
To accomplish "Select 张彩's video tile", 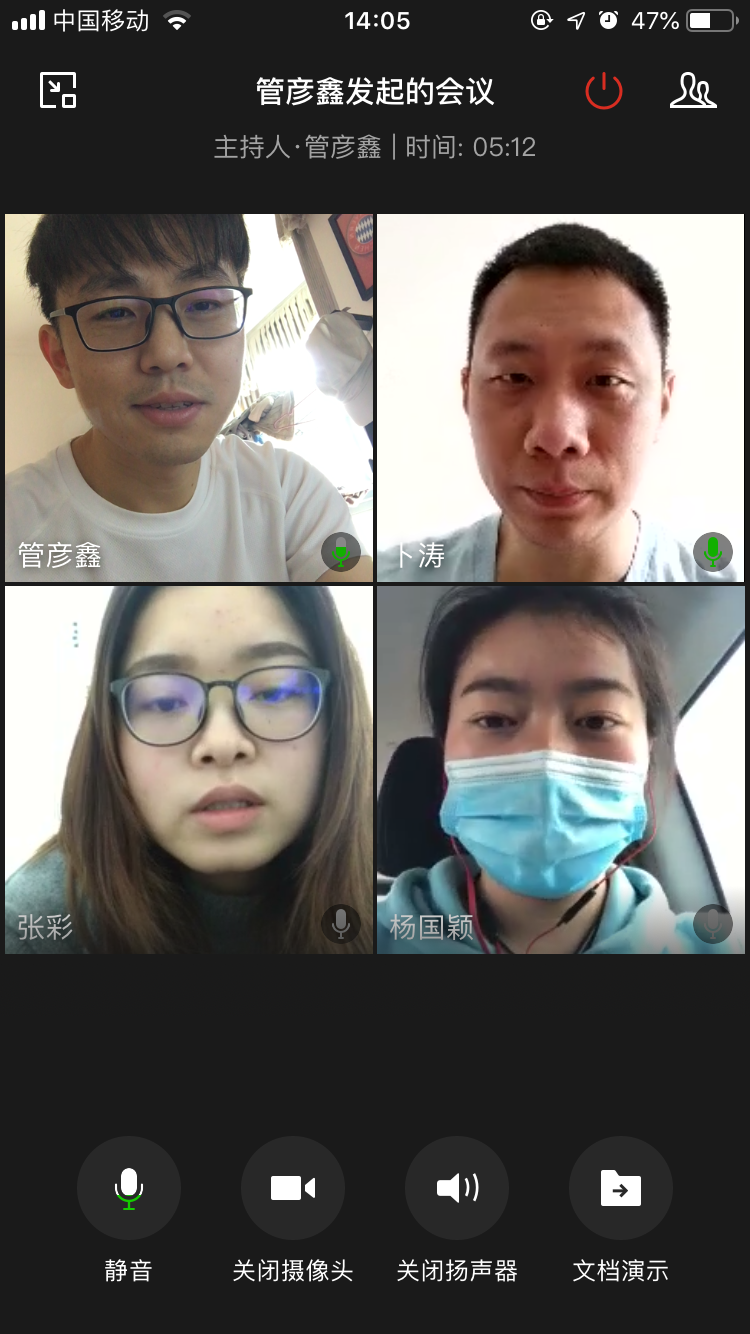I will pos(189,769).
